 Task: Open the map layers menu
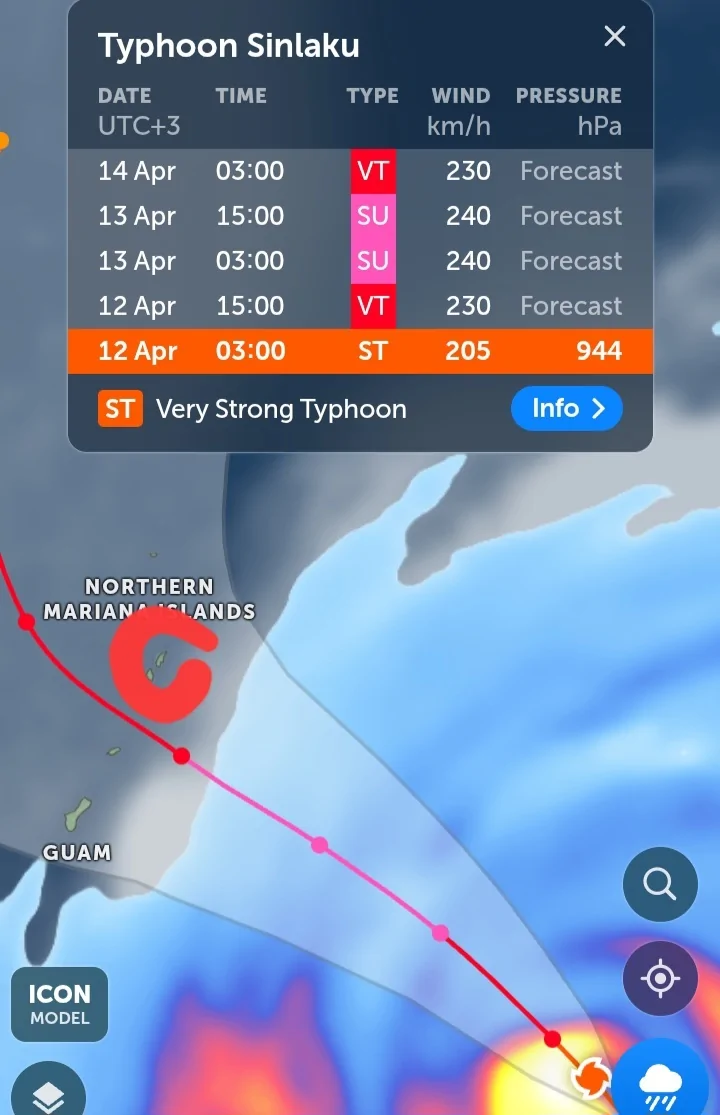tap(48, 1095)
